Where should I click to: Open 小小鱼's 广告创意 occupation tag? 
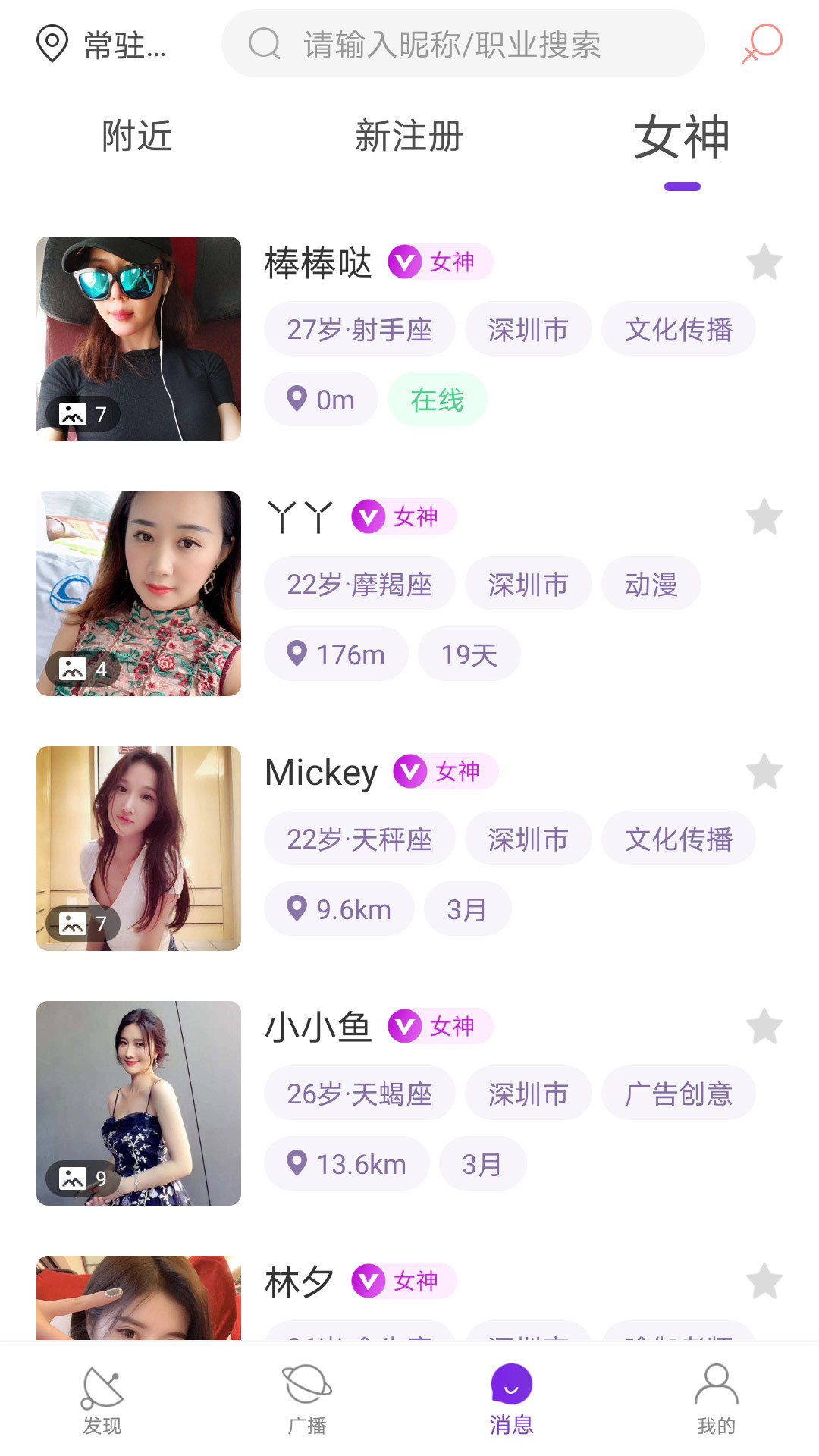click(679, 1093)
